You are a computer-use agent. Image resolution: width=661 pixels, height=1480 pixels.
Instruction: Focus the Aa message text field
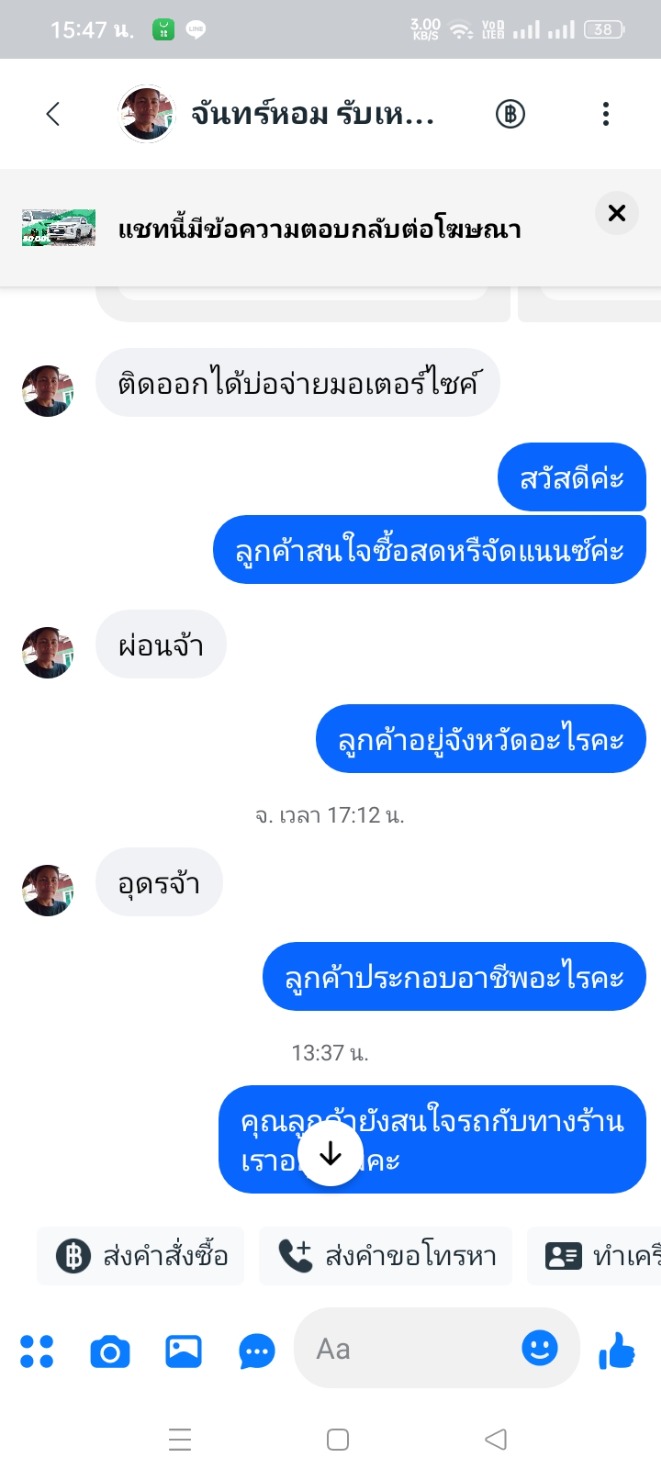pyautogui.click(x=413, y=1349)
